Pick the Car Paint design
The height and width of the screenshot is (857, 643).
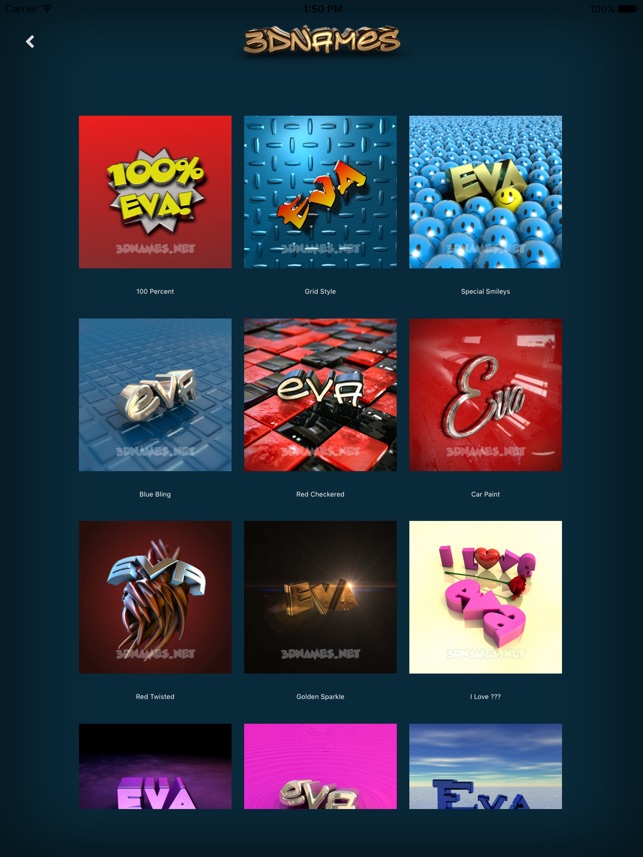485,395
